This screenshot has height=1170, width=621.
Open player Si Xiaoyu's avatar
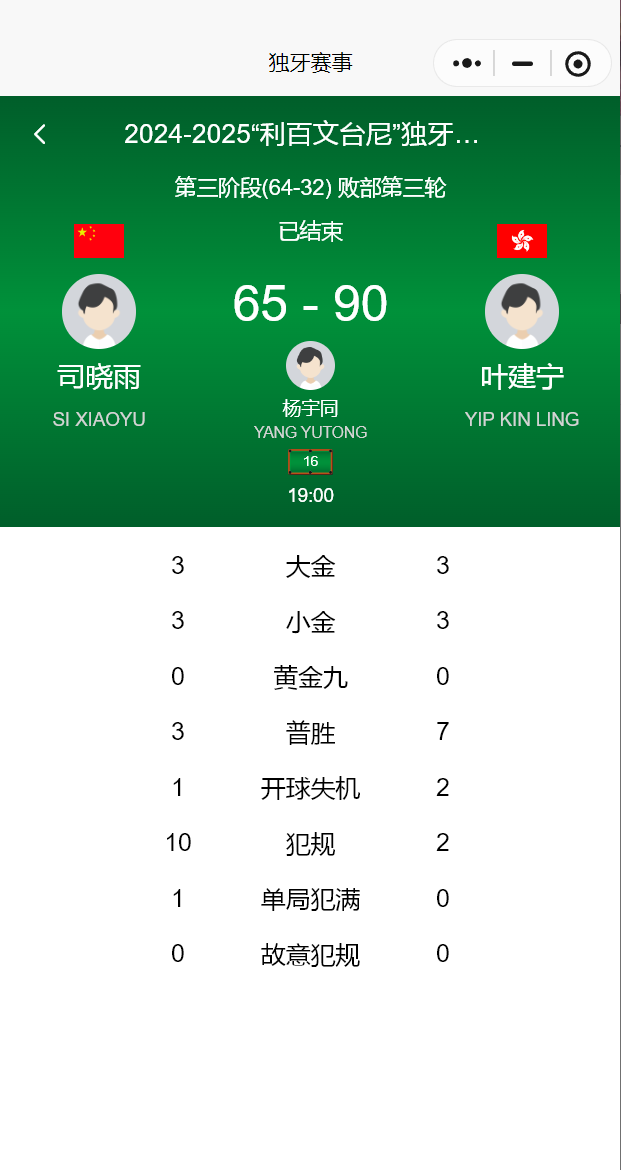(x=99, y=311)
